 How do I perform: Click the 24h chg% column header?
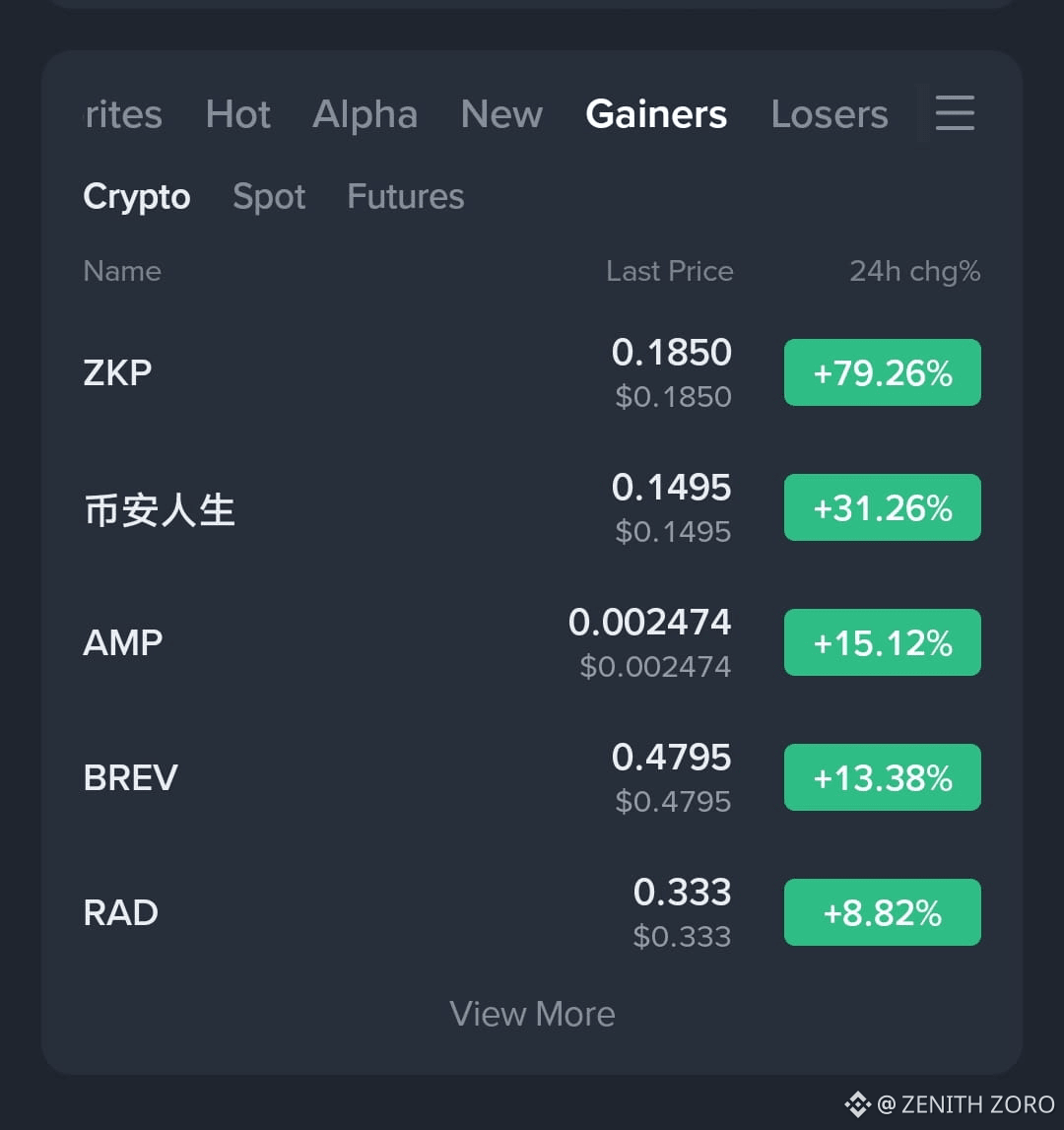[x=915, y=271]
